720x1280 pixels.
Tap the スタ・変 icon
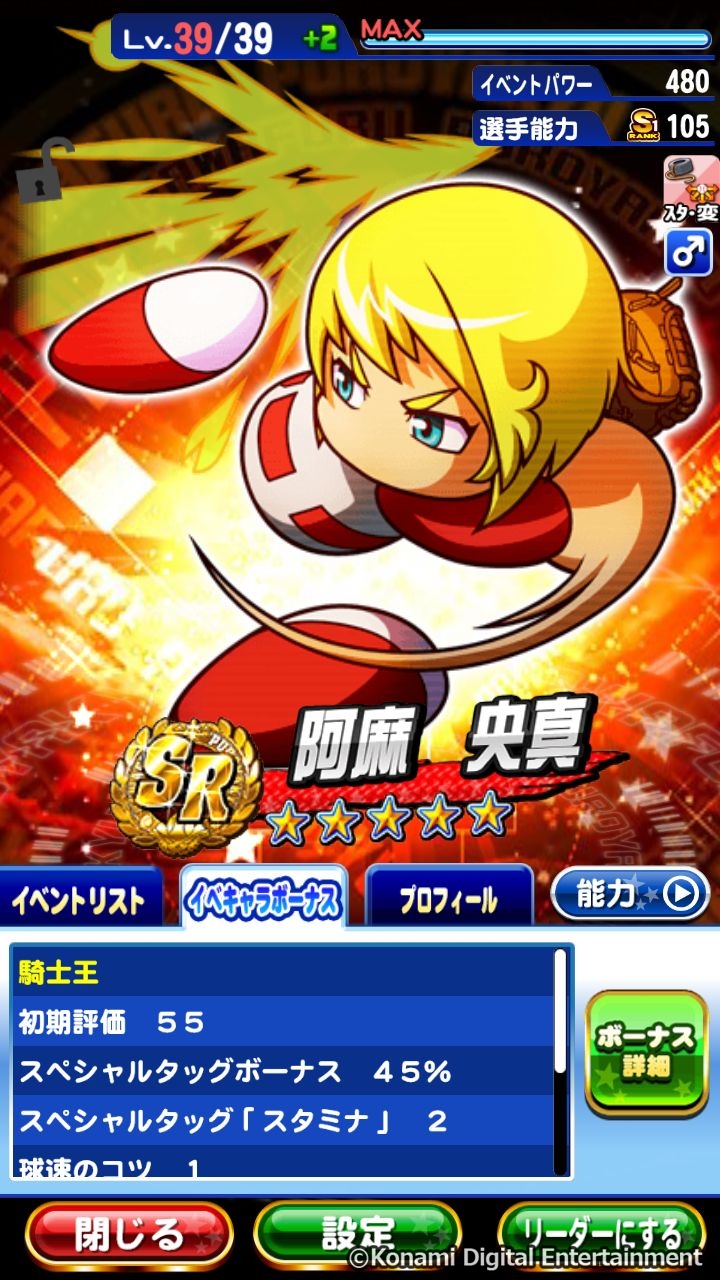coord(691,189)
